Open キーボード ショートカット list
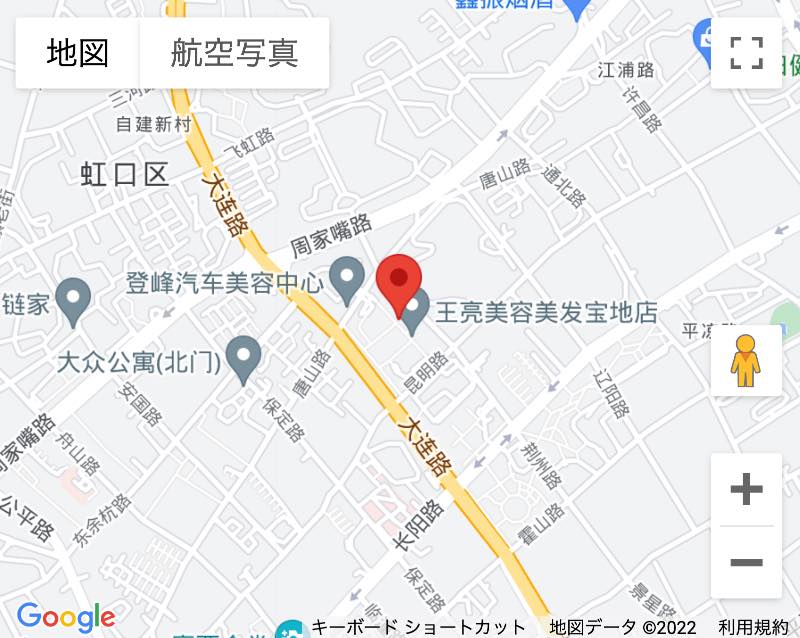 418,628
